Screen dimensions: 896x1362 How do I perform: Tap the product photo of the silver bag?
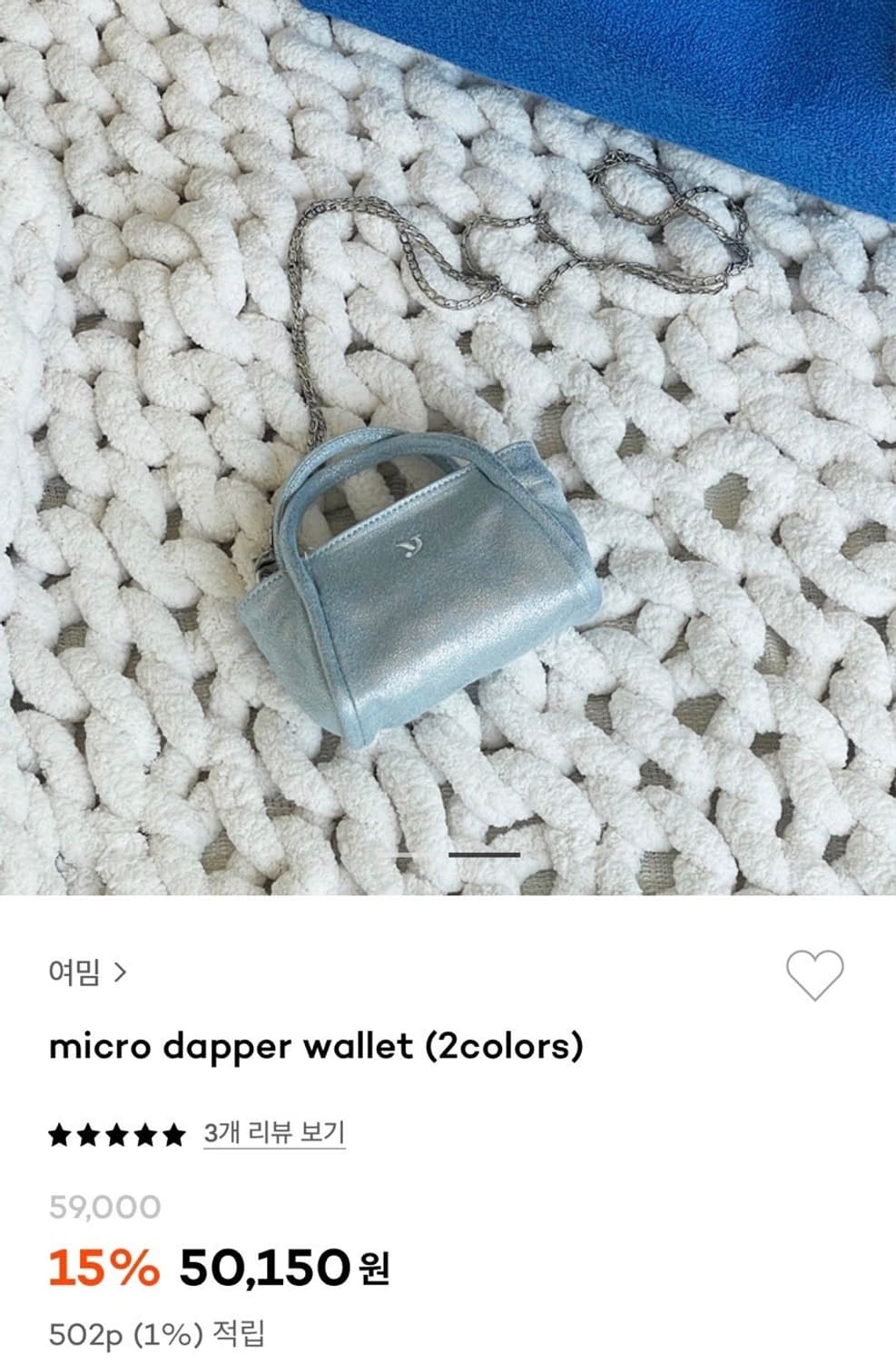pos(427,572)
